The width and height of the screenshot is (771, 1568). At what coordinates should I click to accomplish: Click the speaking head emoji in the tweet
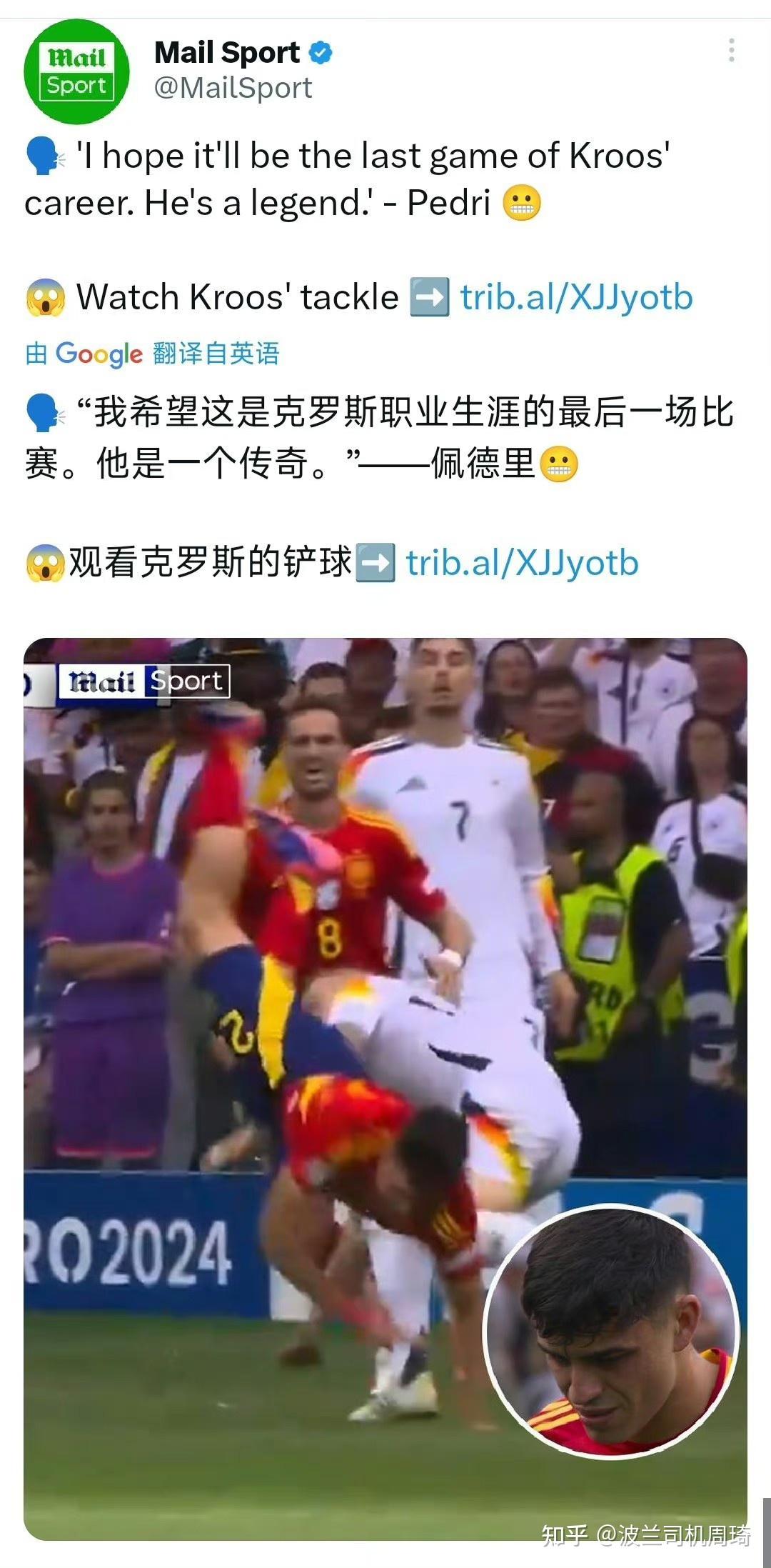pos(42,154)
